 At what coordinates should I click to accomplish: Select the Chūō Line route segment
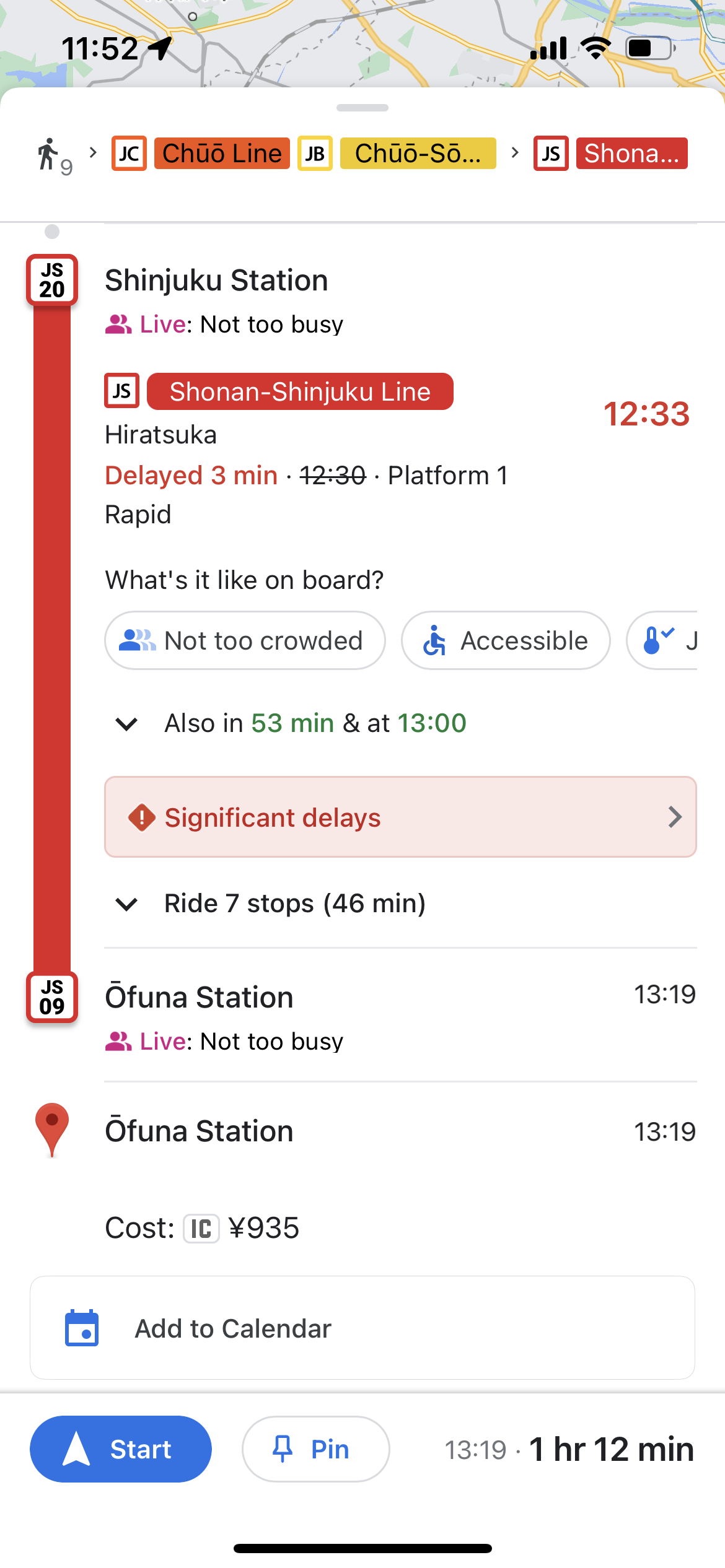coord(221,154)
